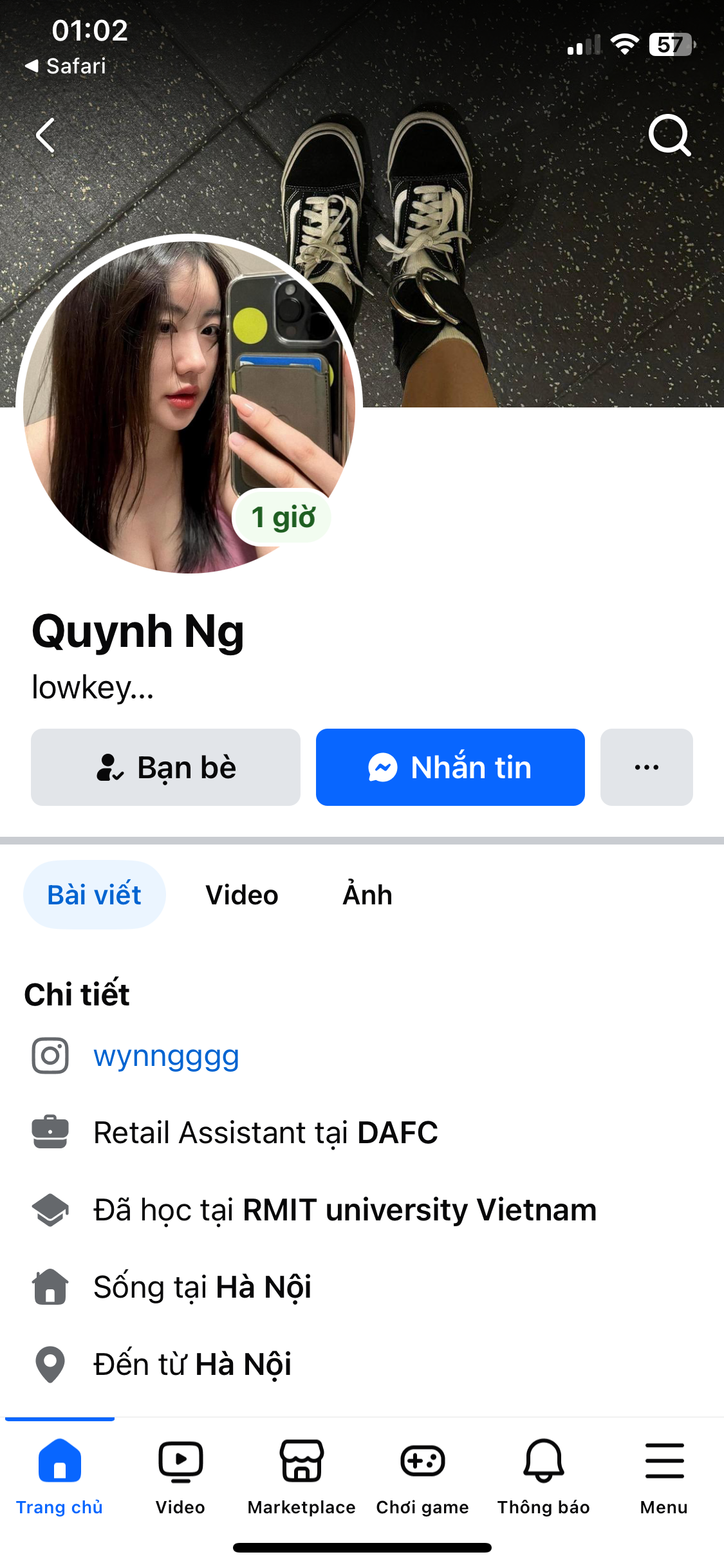724x1568 pixels.
Task: Switch to the Ảnh tab
Action: click(367, 895)
